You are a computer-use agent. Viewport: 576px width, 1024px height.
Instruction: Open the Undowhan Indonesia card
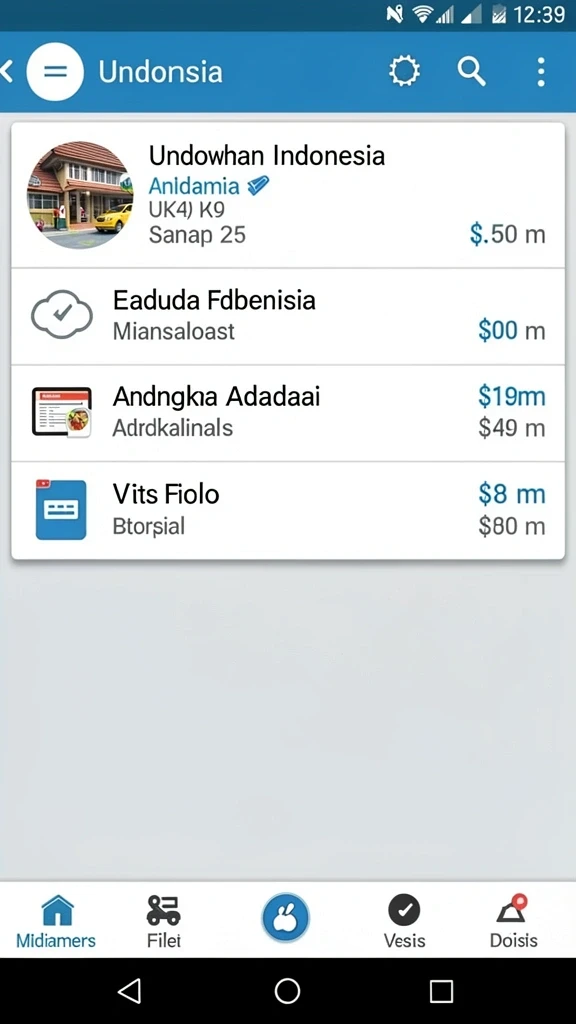(288, 195)
